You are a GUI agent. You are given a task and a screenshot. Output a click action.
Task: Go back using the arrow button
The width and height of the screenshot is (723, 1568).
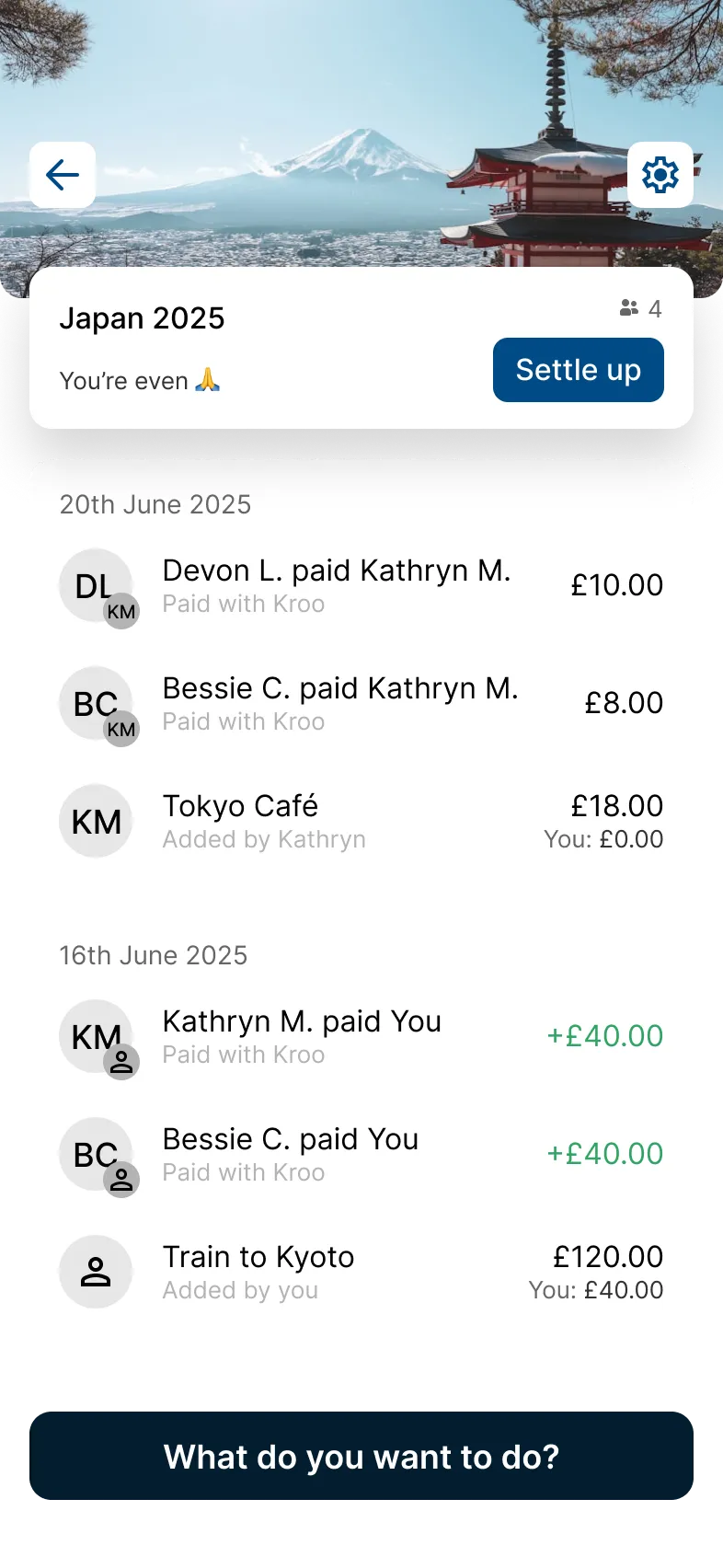click(63, 175)
